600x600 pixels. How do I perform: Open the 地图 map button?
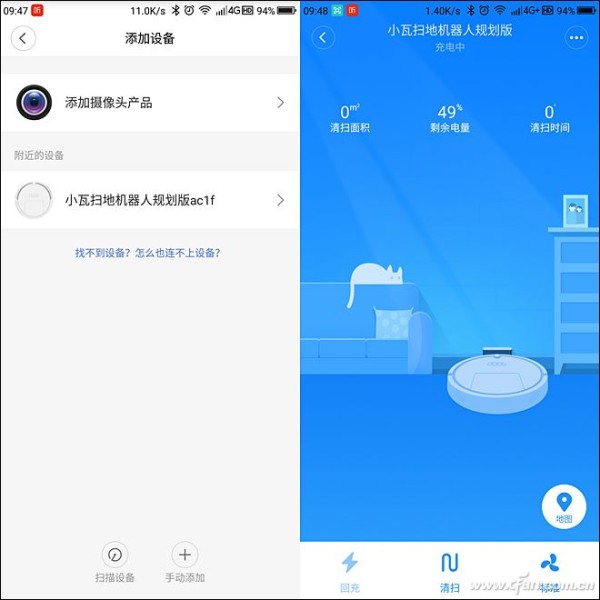(564, 506)
